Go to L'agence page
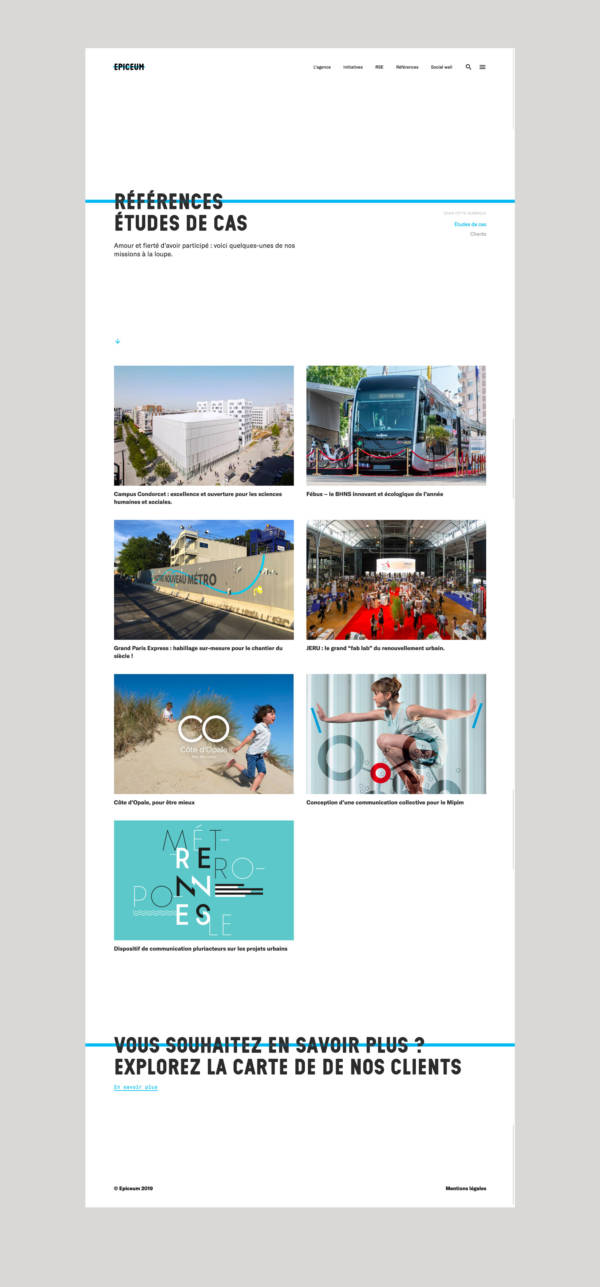This screenshot has width=600, height=1287. tap(321, 67)
